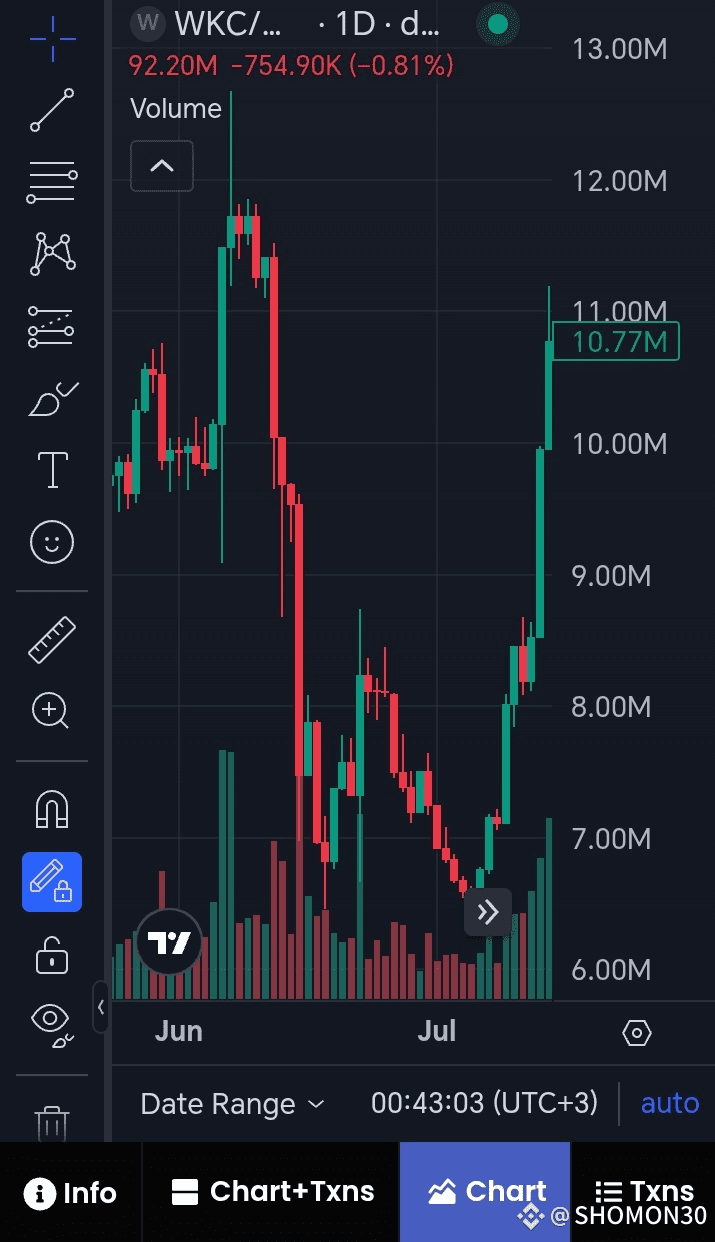Open the forecasting and measurement tools
The height and width of the screenshot is (1242, 715).
coord(52,326)
